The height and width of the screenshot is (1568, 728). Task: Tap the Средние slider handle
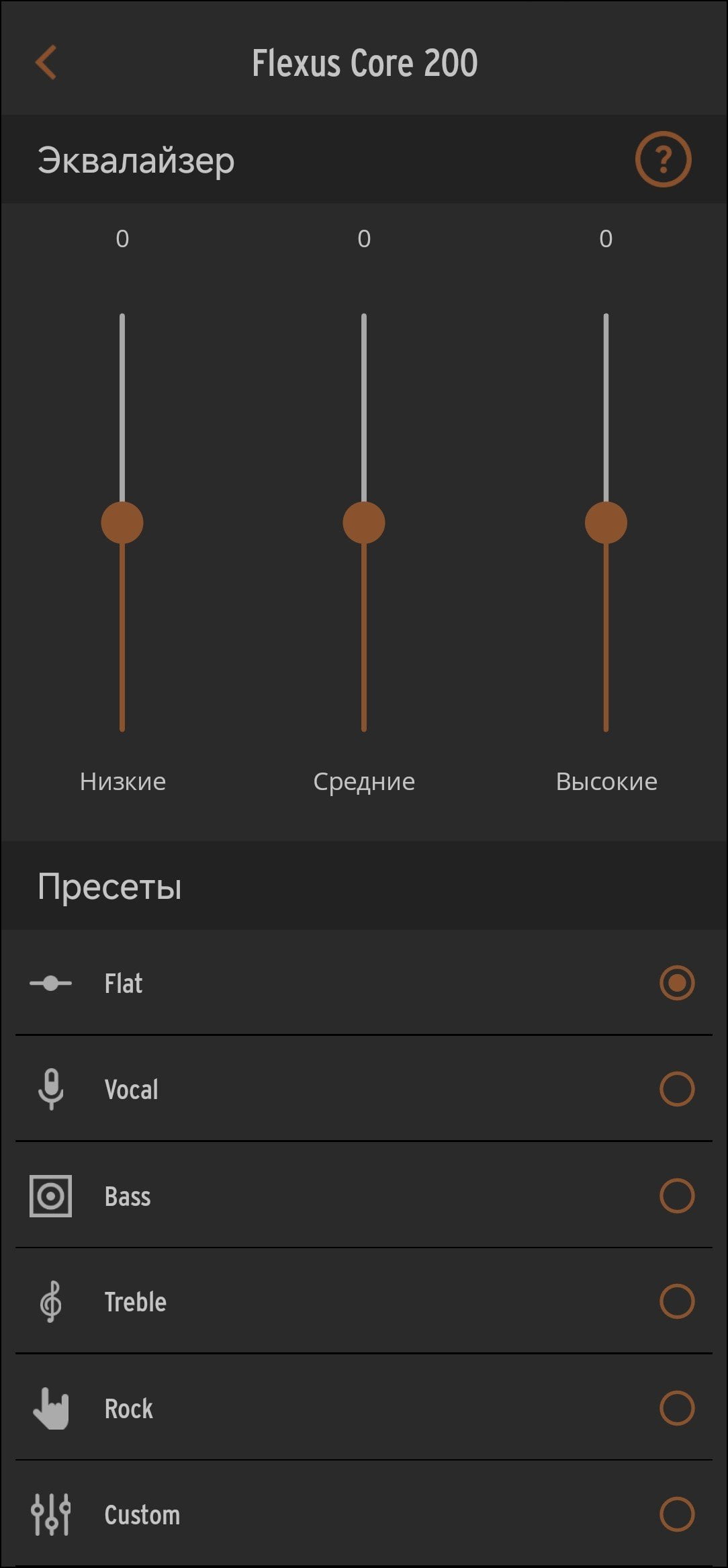pos(364,523)
